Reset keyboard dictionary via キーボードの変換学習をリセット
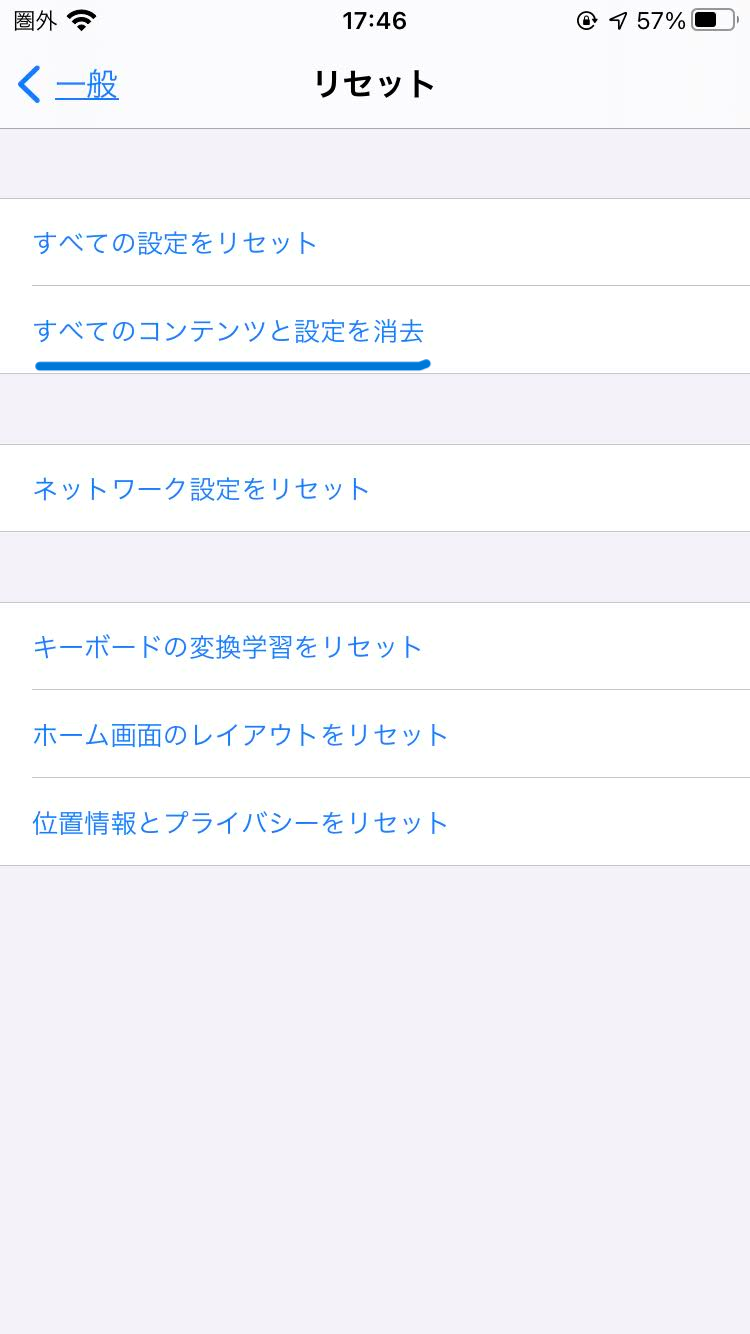 click(375, 646)
